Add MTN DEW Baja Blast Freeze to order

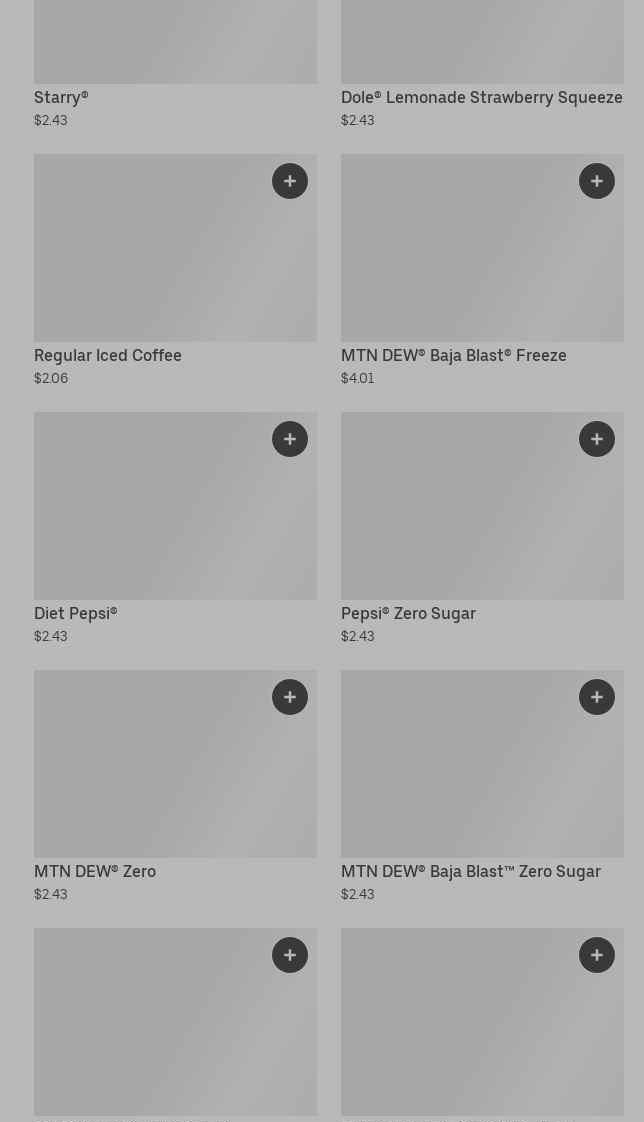point(597,181)
